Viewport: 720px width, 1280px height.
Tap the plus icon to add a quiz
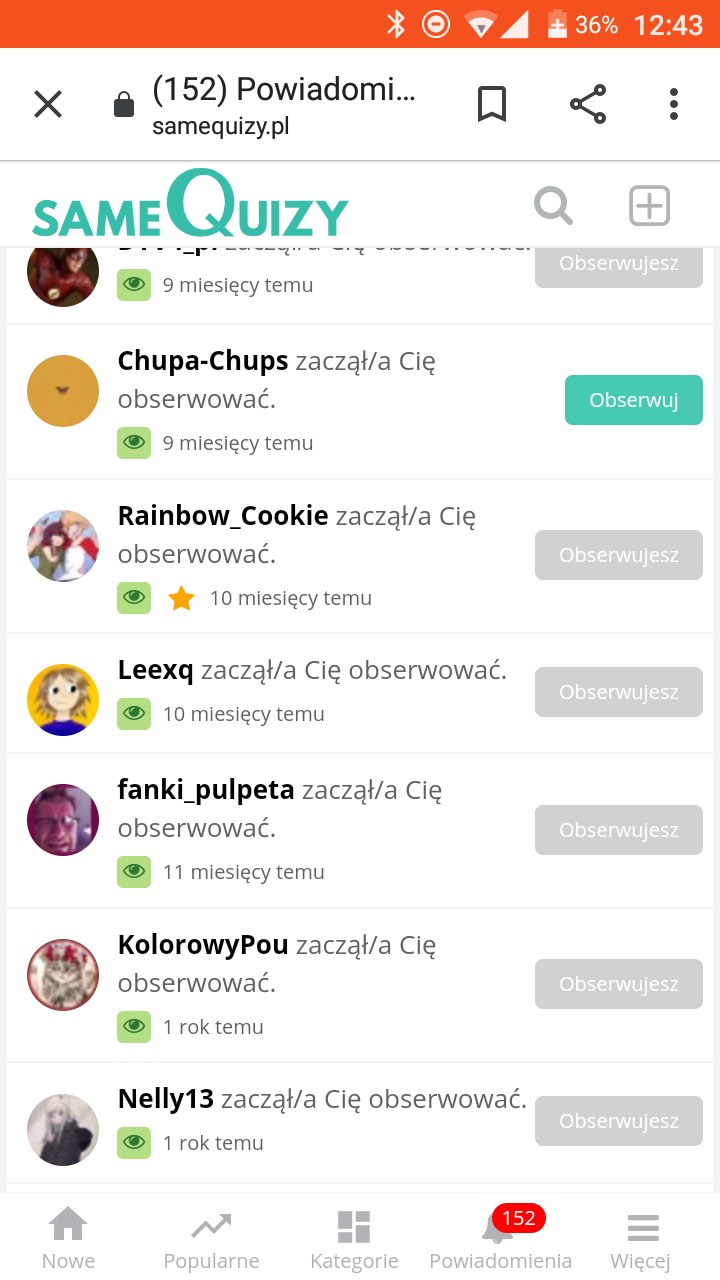click(649, 207)
